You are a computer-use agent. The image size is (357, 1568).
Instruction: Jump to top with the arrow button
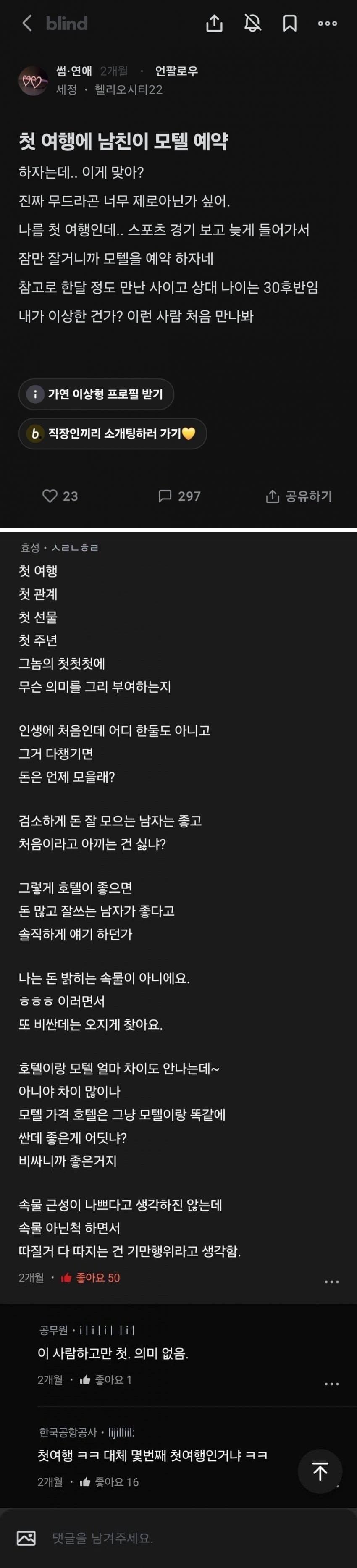coord(320,1471)
